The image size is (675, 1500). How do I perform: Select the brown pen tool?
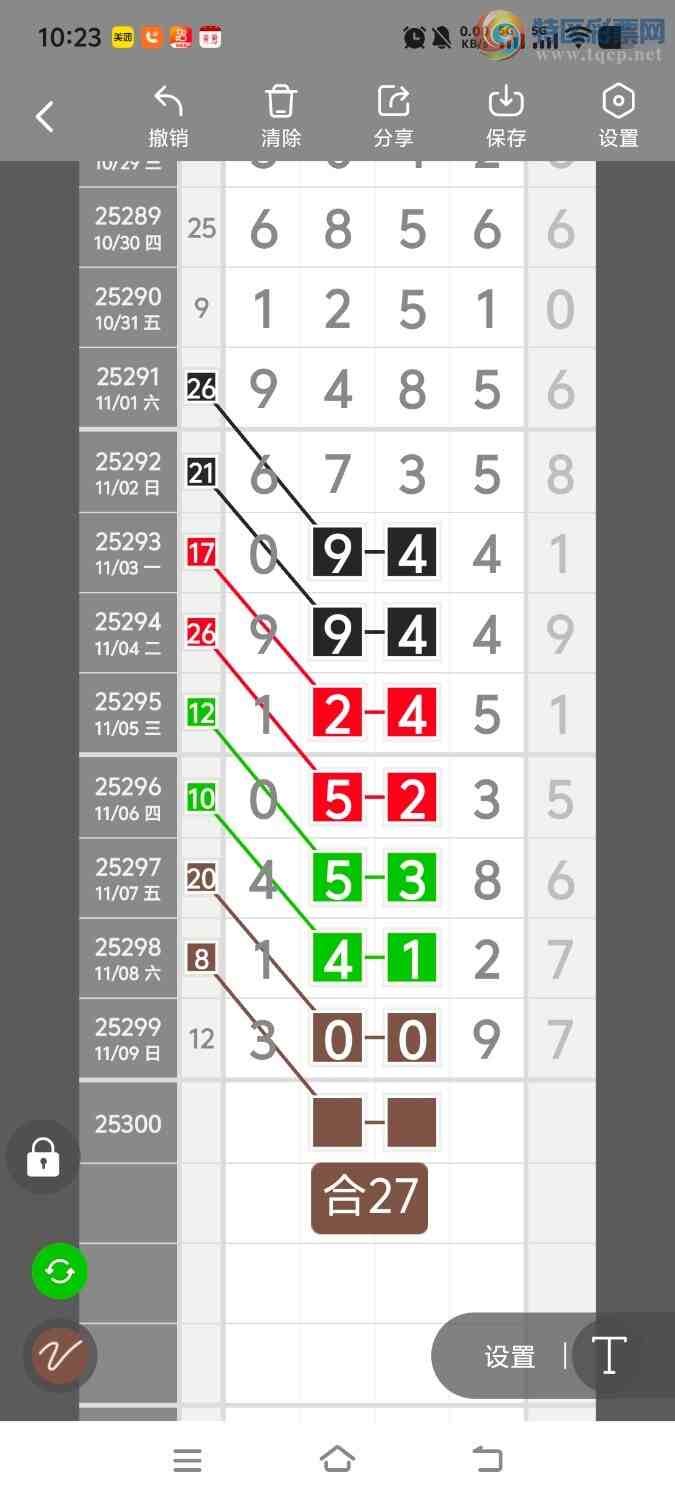[60, 1356]
